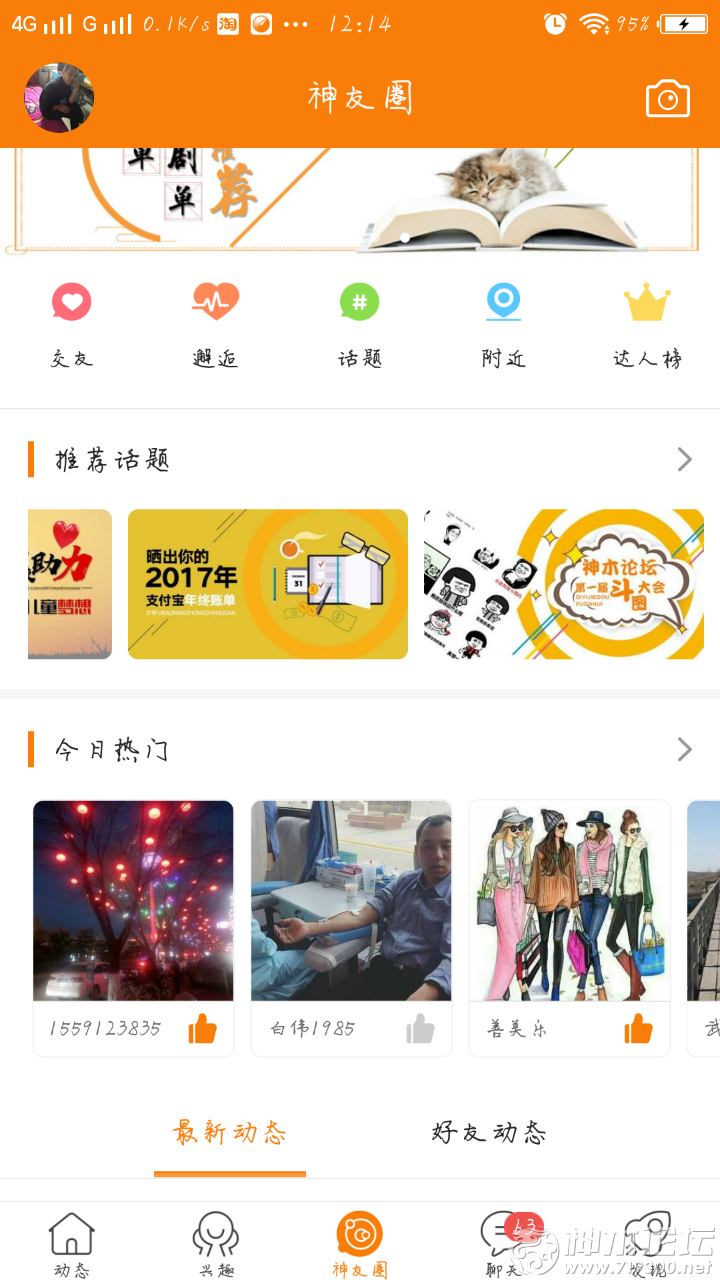
Task: Open the 邂逅 shortcut
Action: click(x=216, y=325)
